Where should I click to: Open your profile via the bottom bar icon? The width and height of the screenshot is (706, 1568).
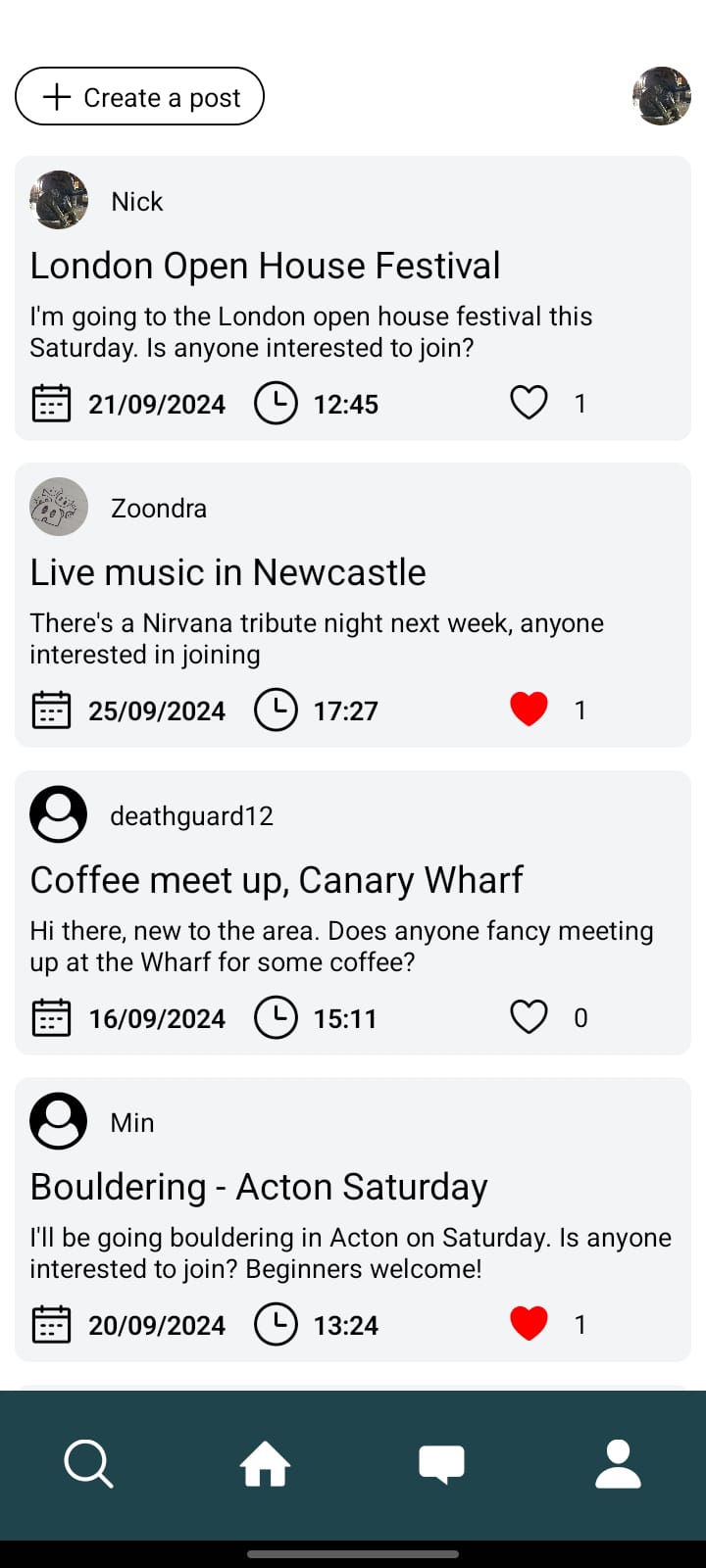tap(618, 1463)
